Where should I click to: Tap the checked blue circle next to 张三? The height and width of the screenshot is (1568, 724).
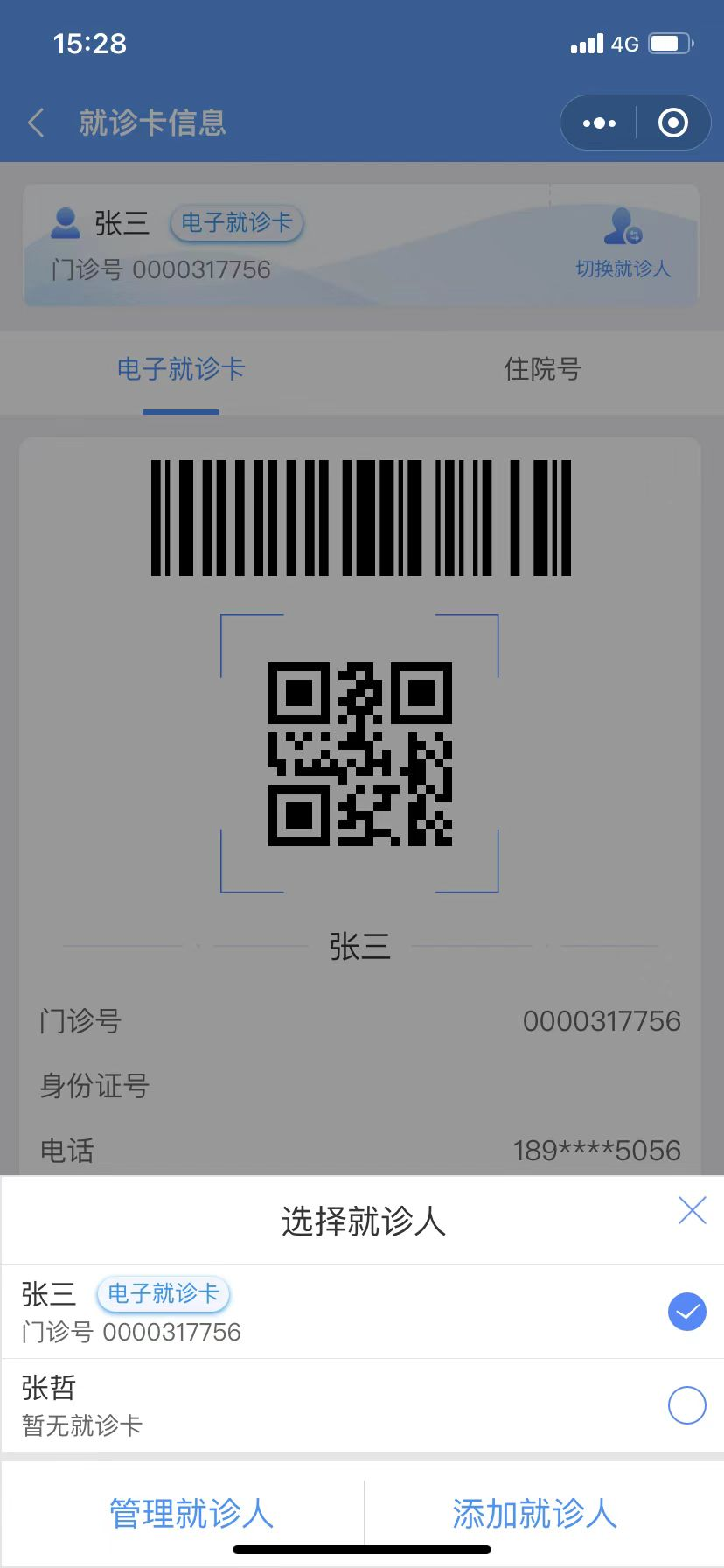click(x=686, y=1312)
